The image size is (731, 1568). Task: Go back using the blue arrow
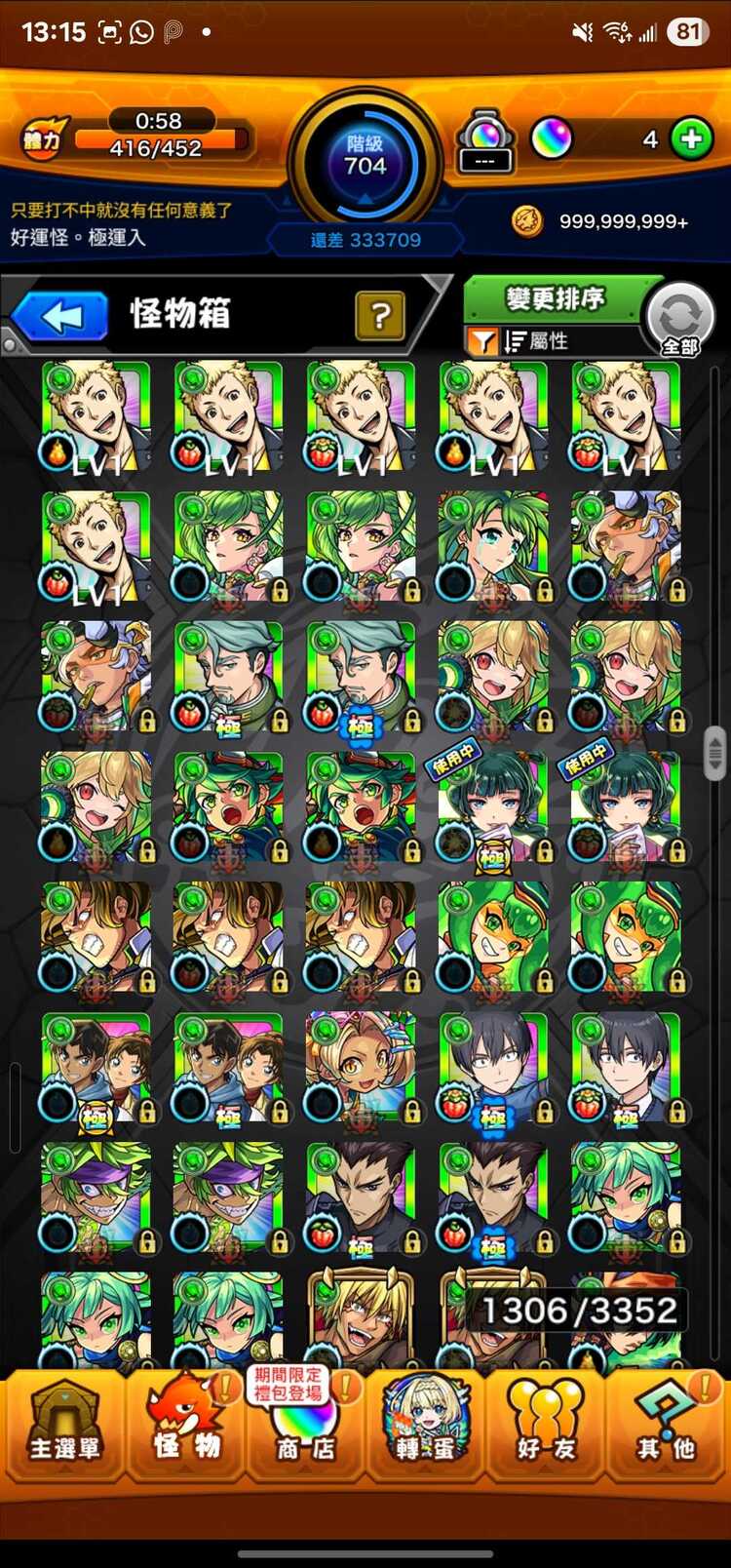point(60,317)
